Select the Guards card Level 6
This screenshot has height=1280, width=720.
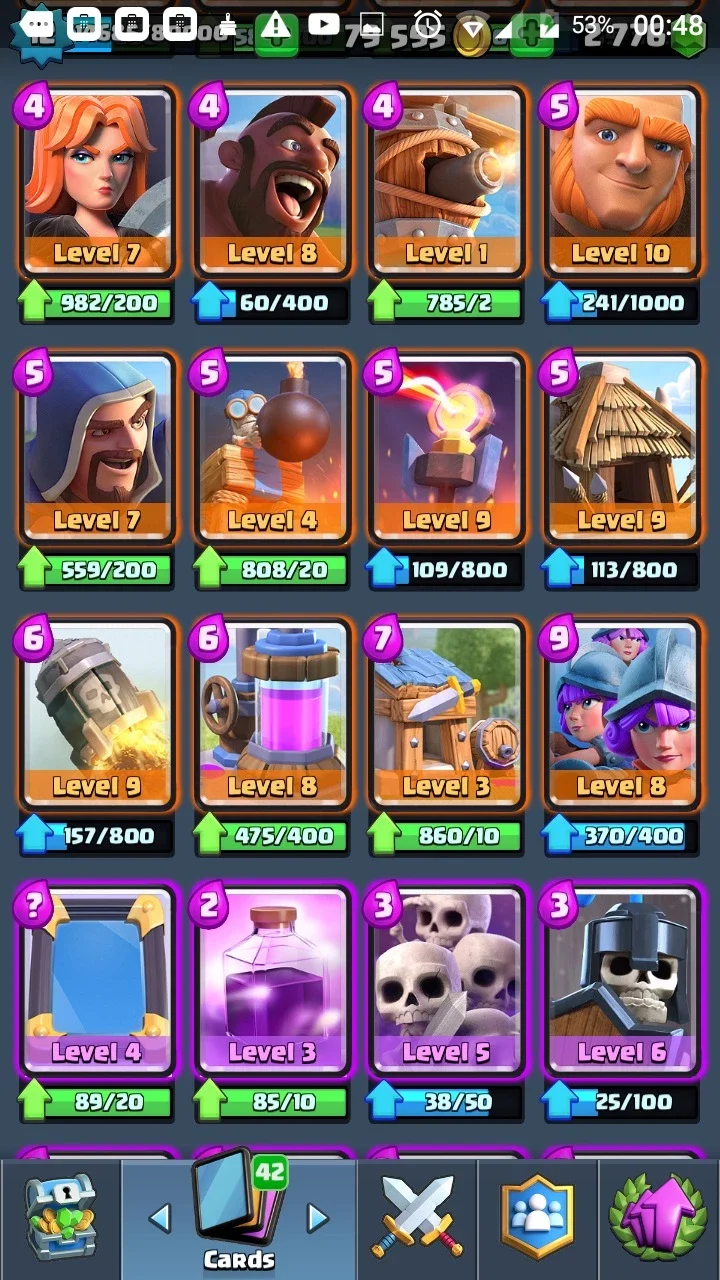pyautogui.click(x=620, y=981)
